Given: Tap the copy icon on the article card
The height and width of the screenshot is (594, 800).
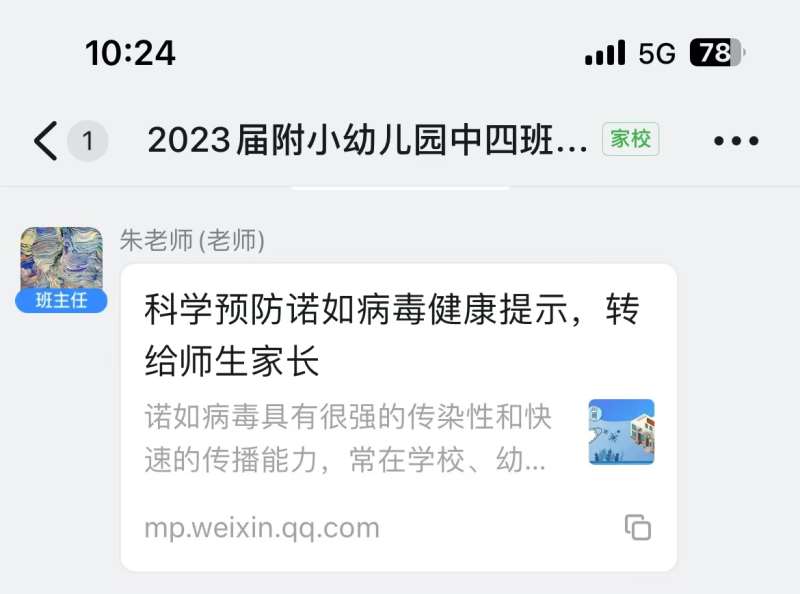Looking at the screenshot, I should (x=637, y=527).
